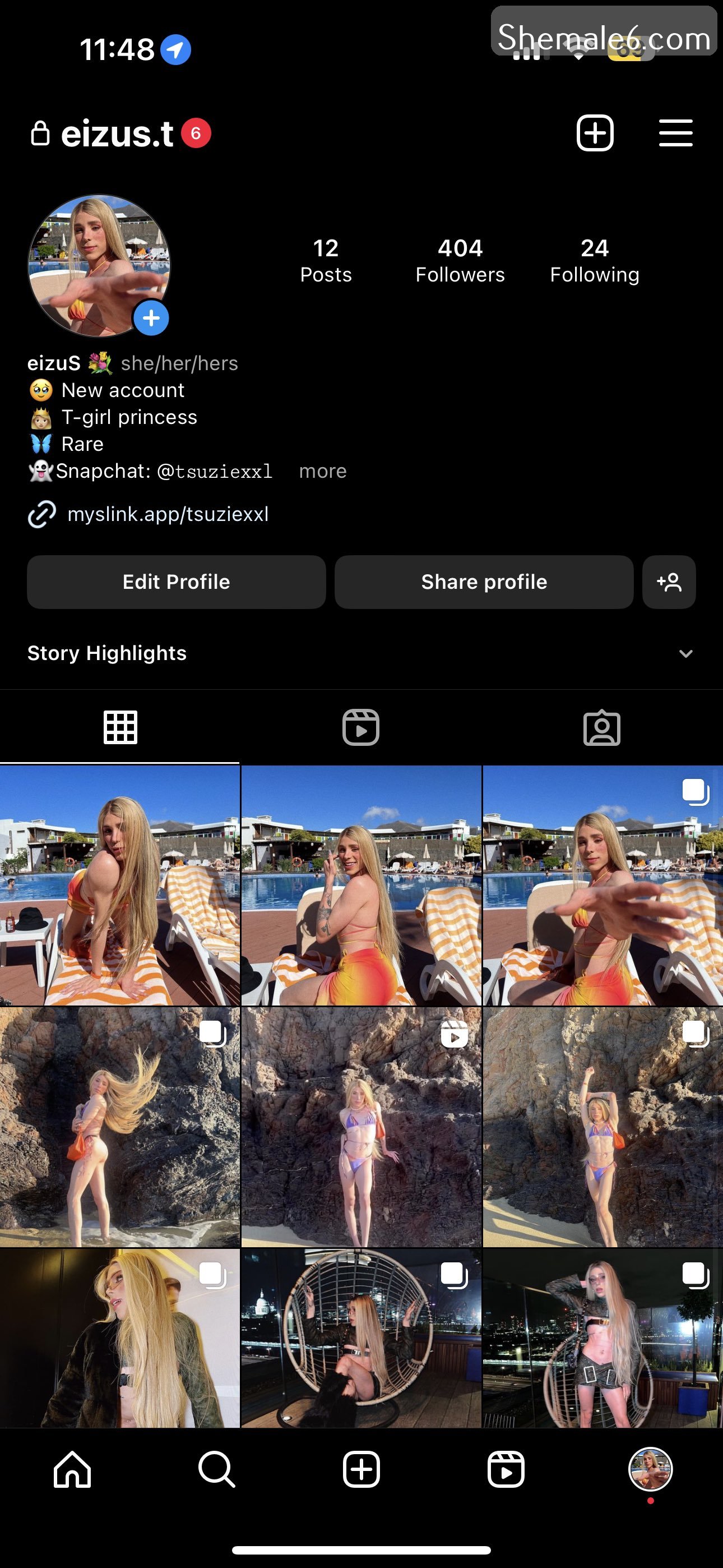Expand the Story Highlights section
This screenshot has height=1568, width=723.
click(x=685, y=653)
